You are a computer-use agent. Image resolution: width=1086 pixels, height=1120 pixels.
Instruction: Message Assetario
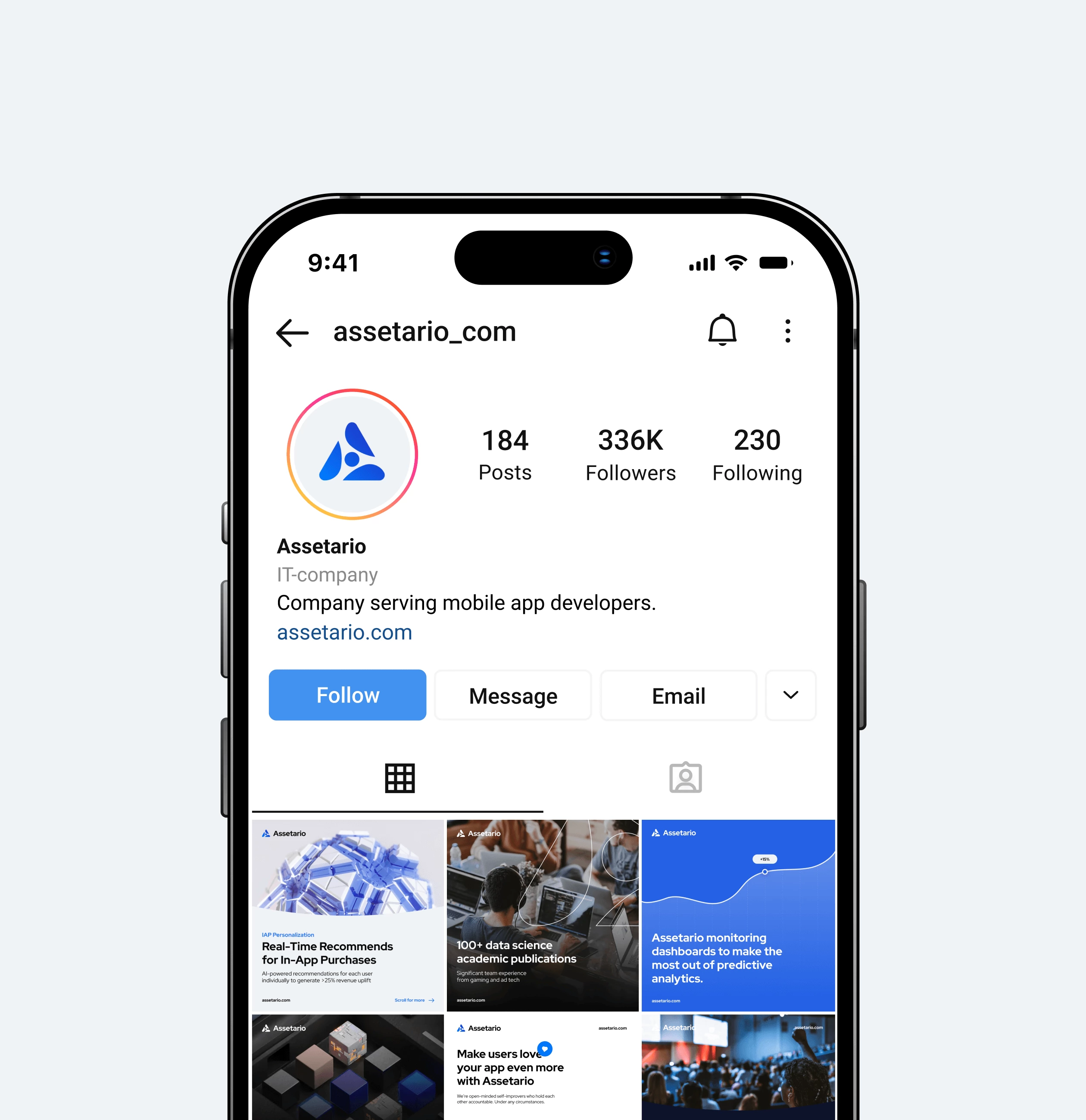pos(513,695)
